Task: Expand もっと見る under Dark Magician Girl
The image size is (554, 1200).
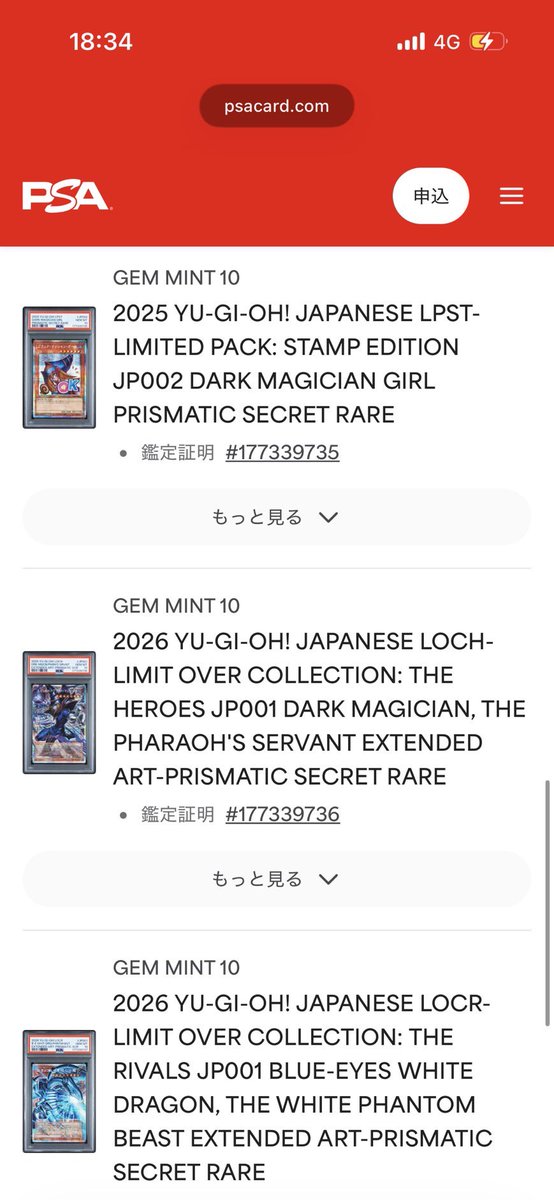Action: pyautogui.click(x=276, y=517)
